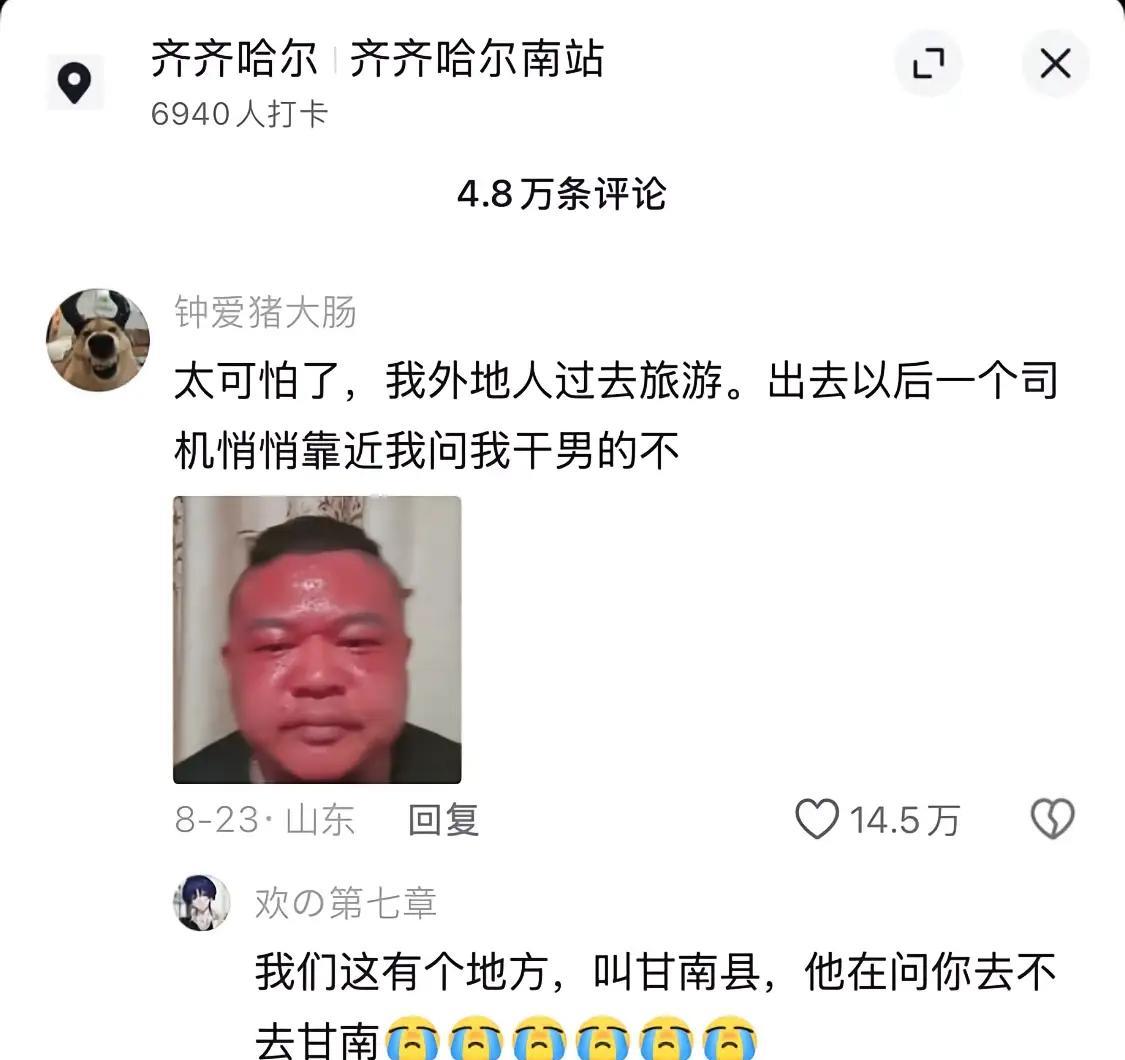Tap the username 钟爱猪大肠

(x=265, y=313)
